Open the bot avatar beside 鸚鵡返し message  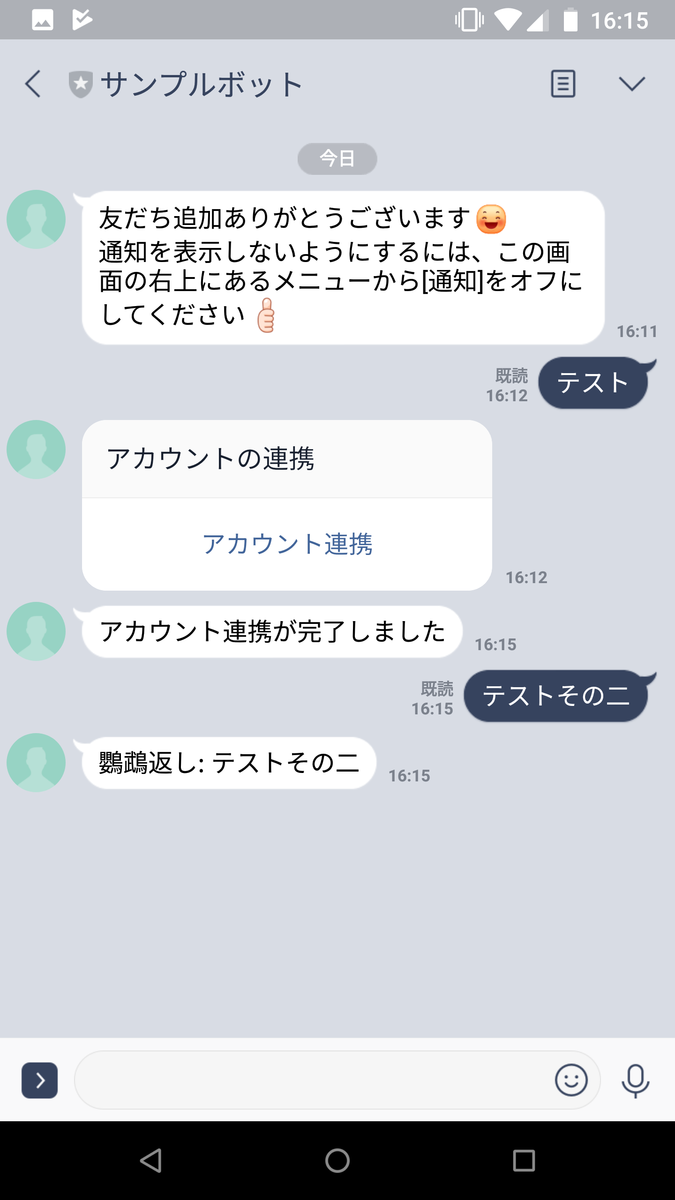coord(36,763)
